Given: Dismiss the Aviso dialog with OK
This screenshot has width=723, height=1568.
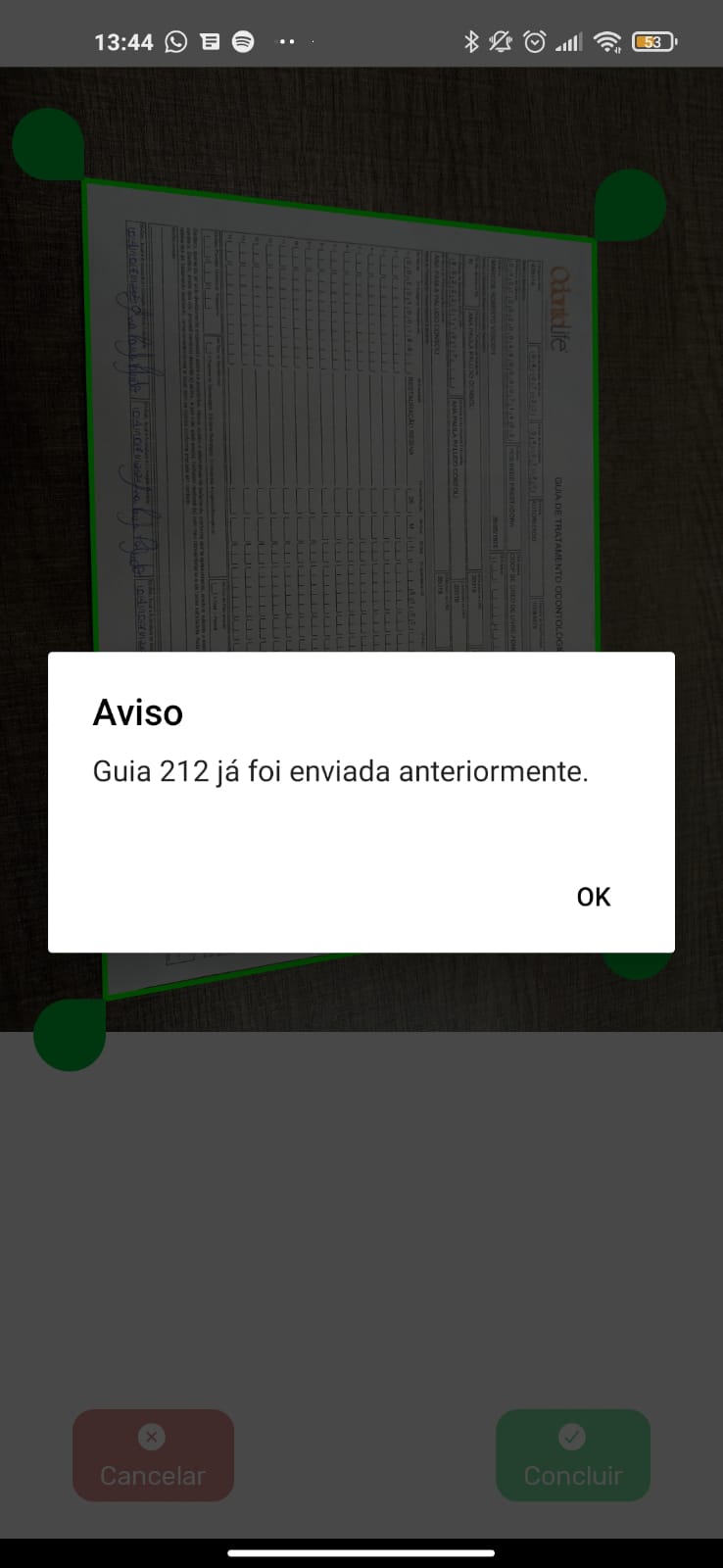Looking at the screenshot, I should click(593, 897).
